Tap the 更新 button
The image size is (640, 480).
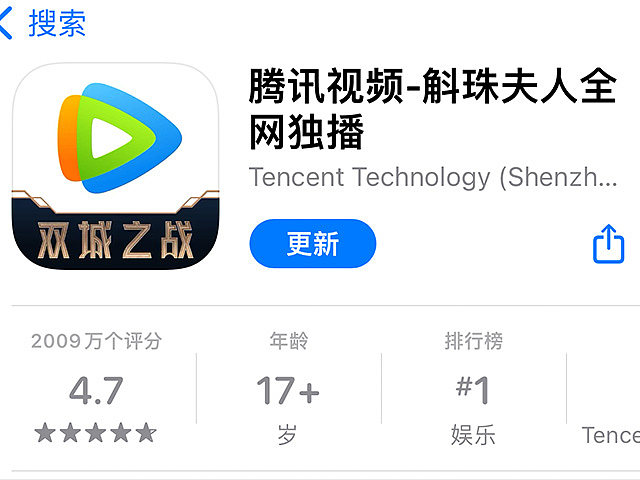[312, 244]
